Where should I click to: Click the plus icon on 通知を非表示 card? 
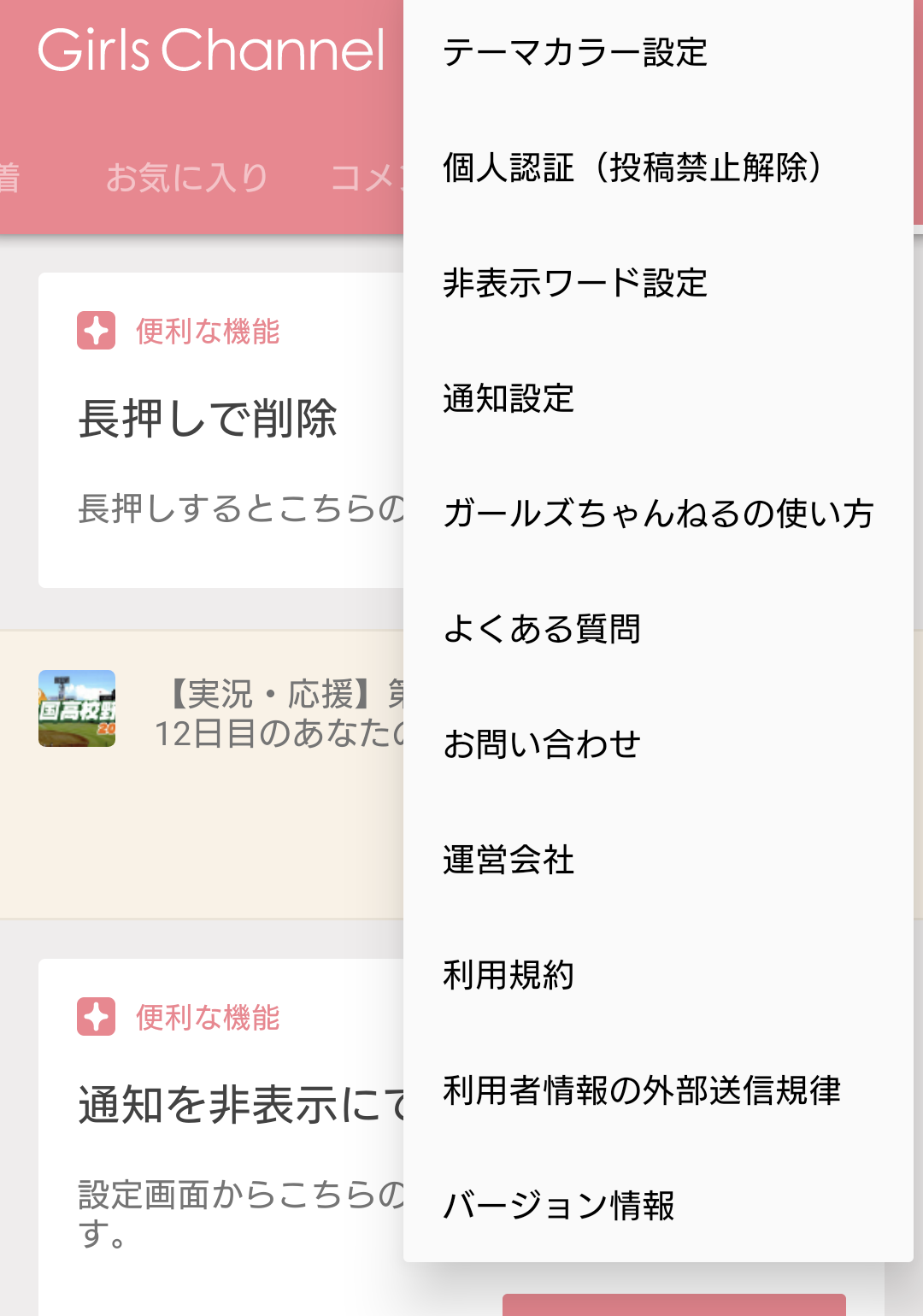pos(94,1018)
